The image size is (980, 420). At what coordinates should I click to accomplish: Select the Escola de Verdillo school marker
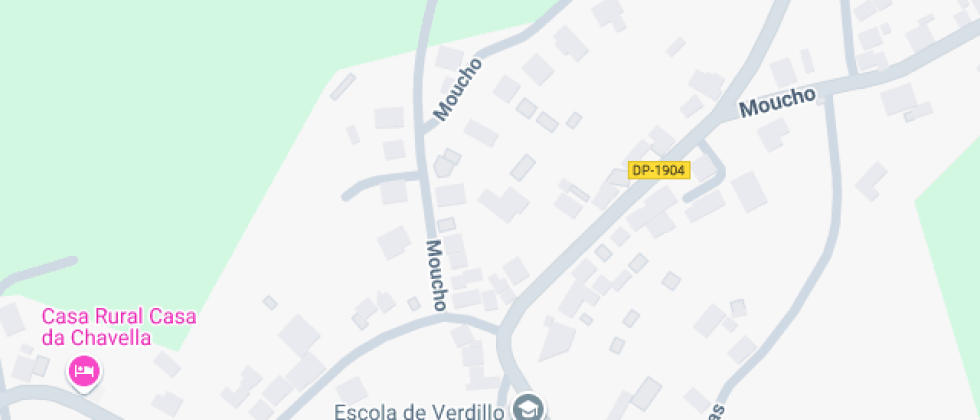pos(529,408)
